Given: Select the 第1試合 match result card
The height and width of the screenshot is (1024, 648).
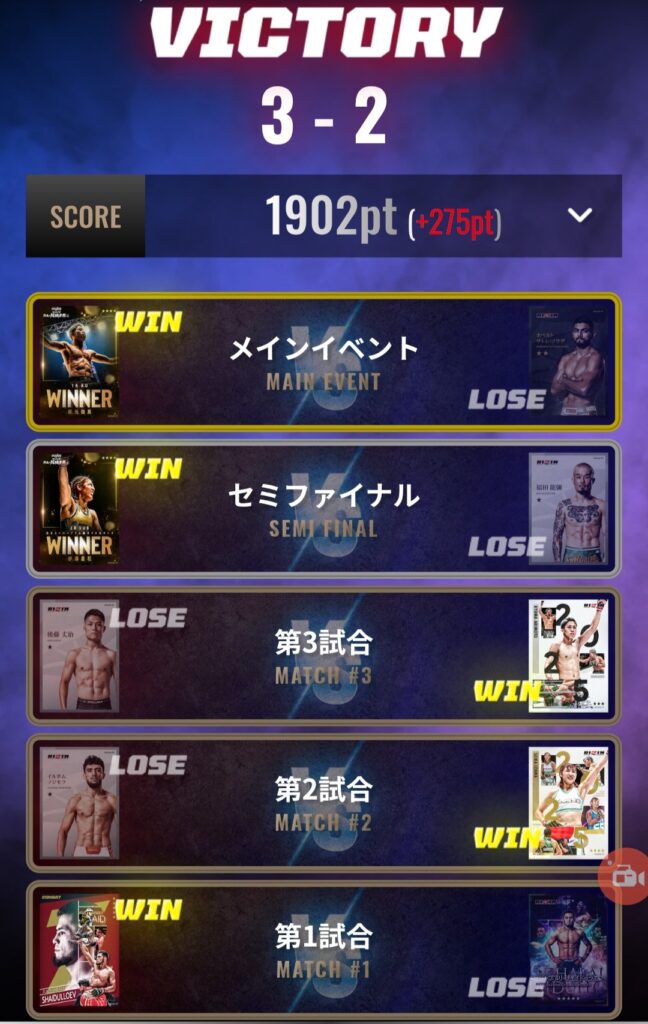Looking at the screenshot, I should 323,949.
